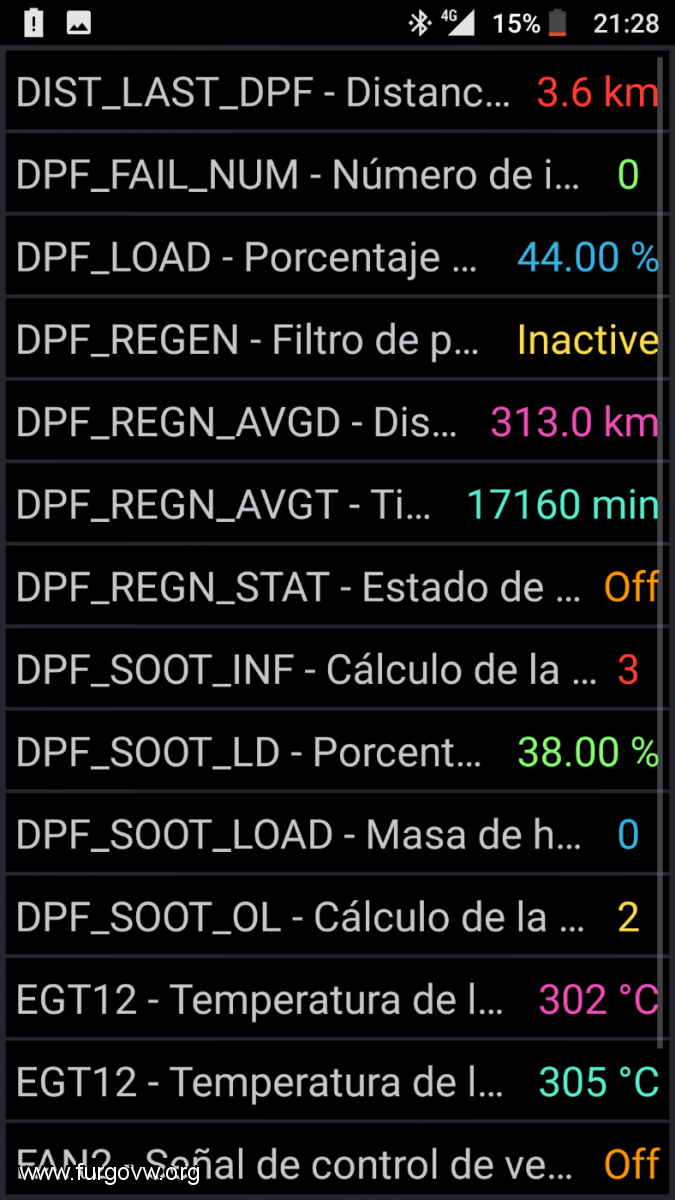Select the DPF_SOOT_INF row

(x=337, y=670)
